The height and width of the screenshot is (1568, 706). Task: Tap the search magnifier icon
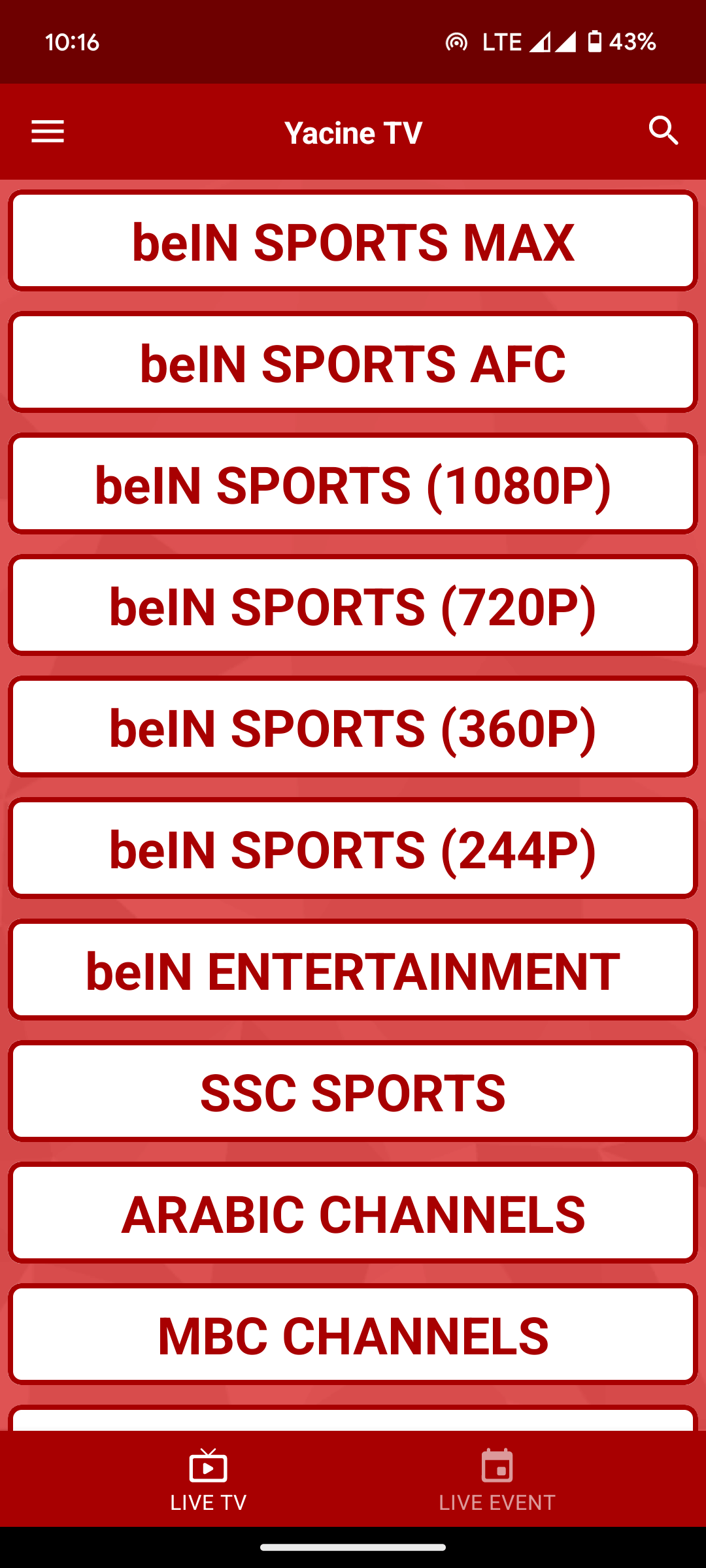664,131
